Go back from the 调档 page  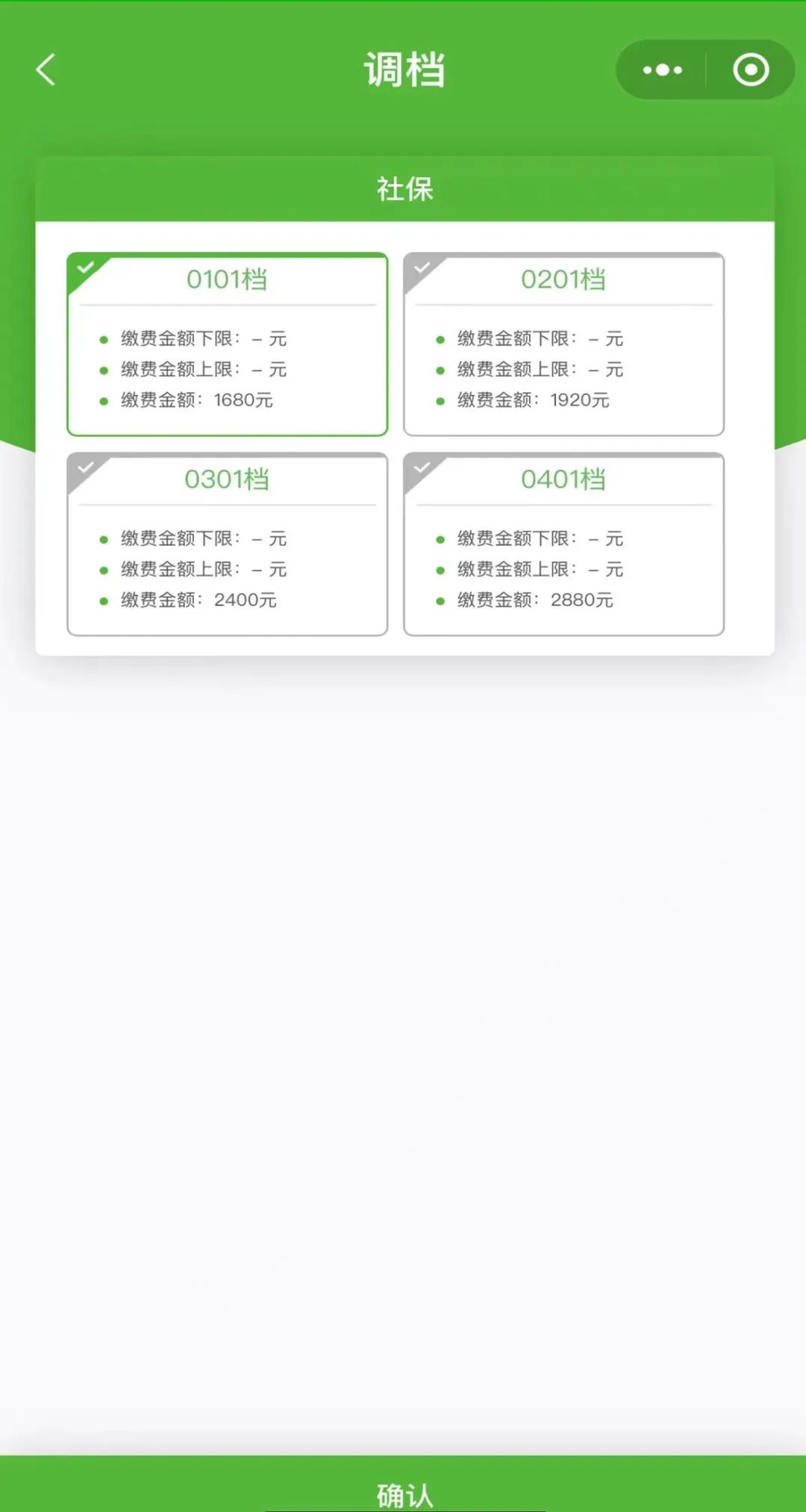click(46, 70)
